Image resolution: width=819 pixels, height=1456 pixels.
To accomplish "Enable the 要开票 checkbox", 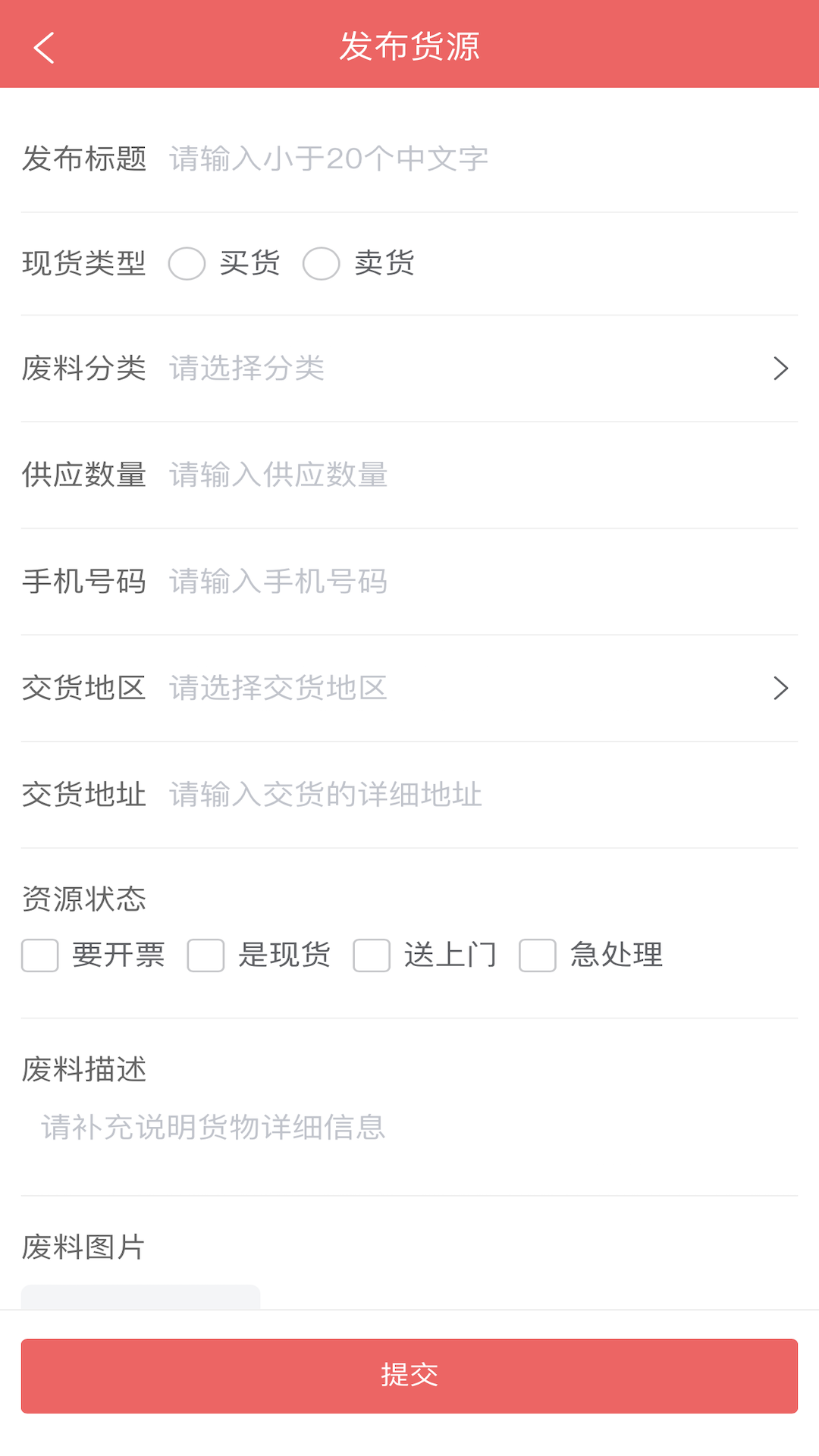I will coord(39,957).
